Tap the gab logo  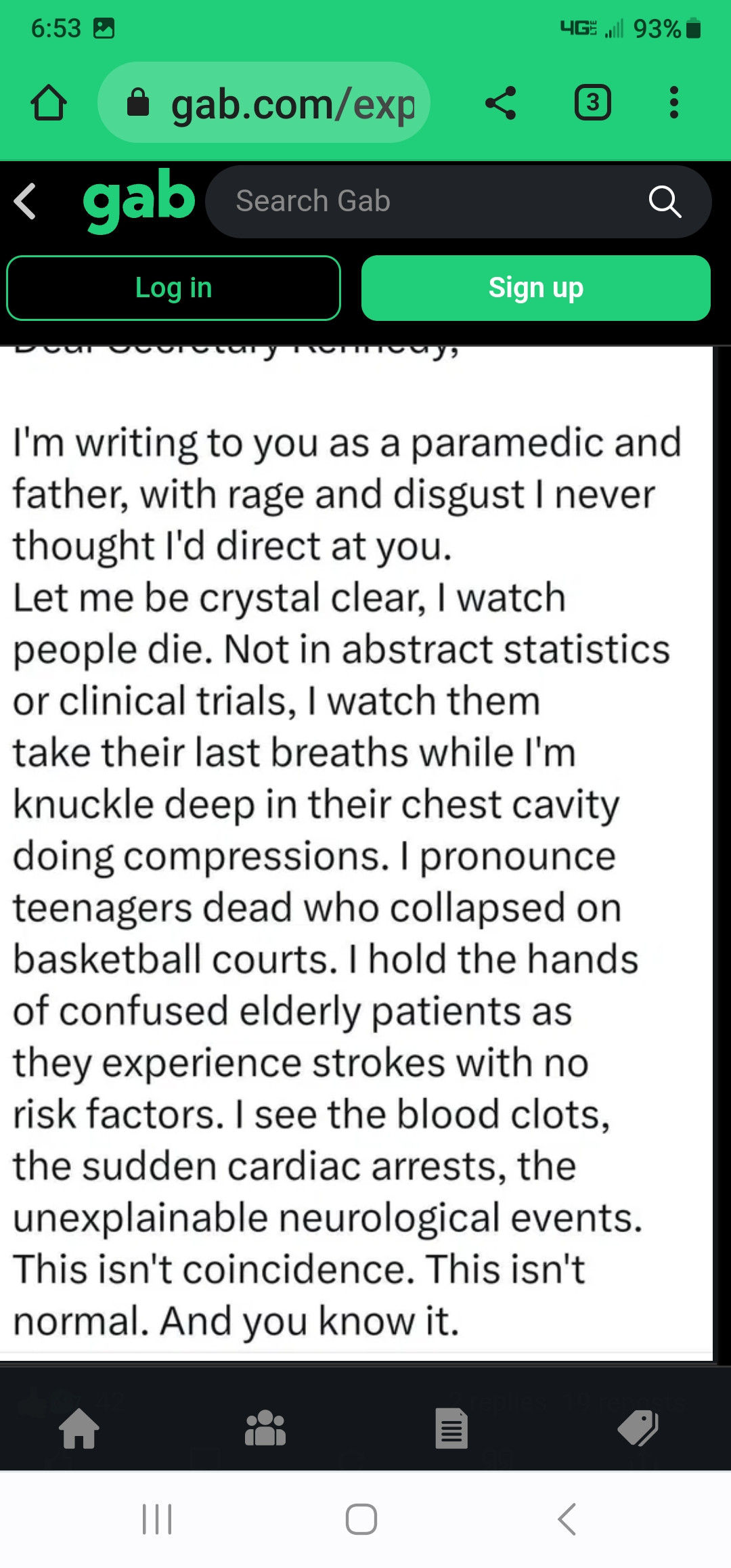[x=139, y=200]
